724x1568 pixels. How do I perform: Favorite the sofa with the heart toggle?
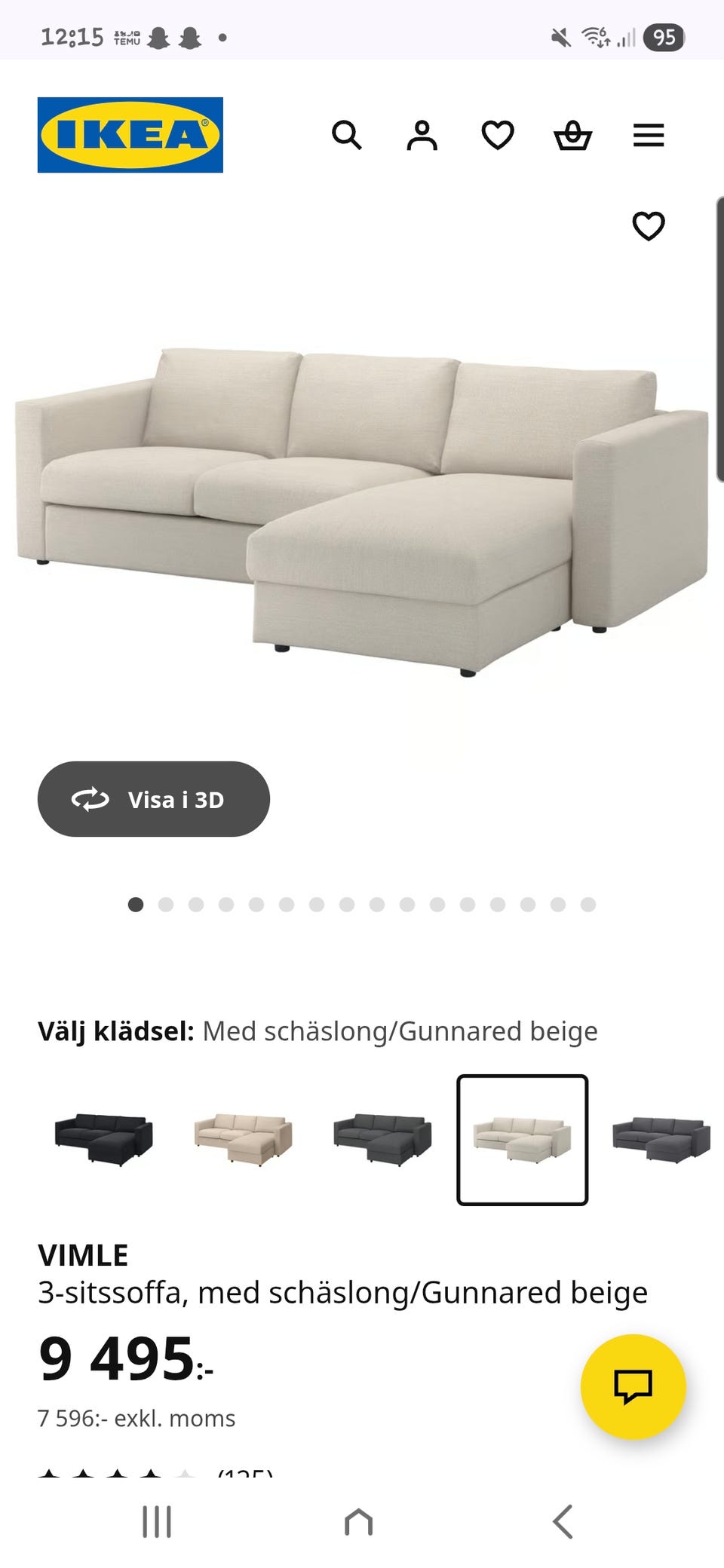tap(648, 225)
